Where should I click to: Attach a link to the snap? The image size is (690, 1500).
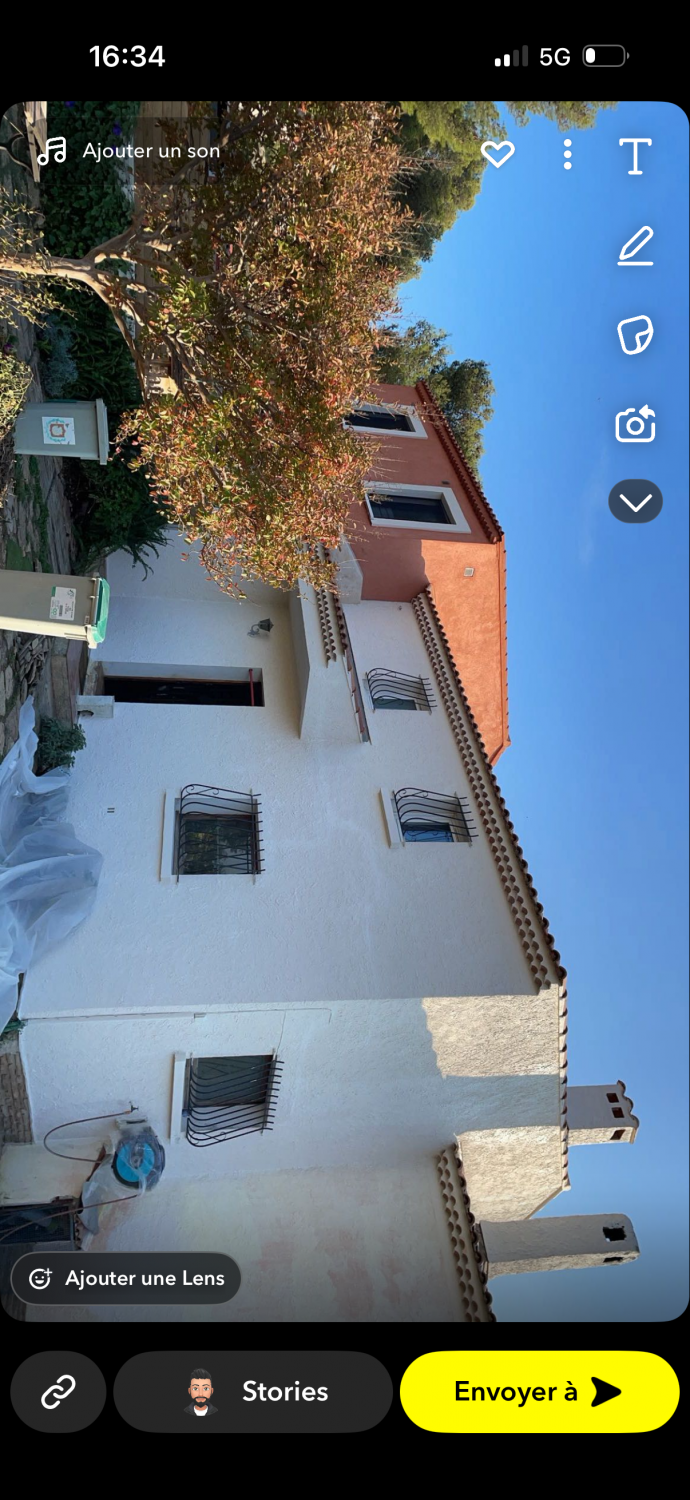(58, 1392)
